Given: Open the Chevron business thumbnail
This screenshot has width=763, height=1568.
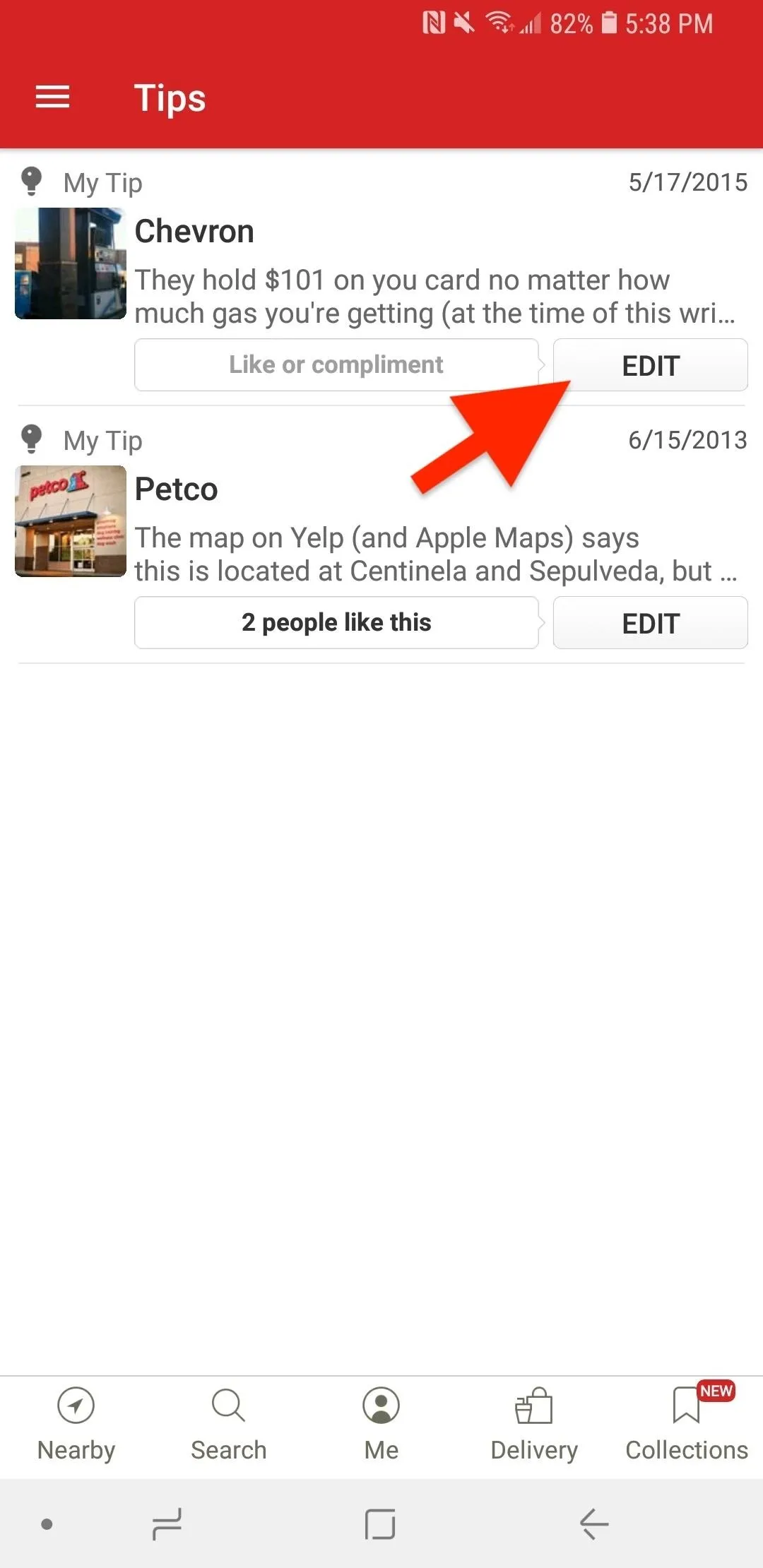Looking at the screenshot, I should [x=71, y=263].
